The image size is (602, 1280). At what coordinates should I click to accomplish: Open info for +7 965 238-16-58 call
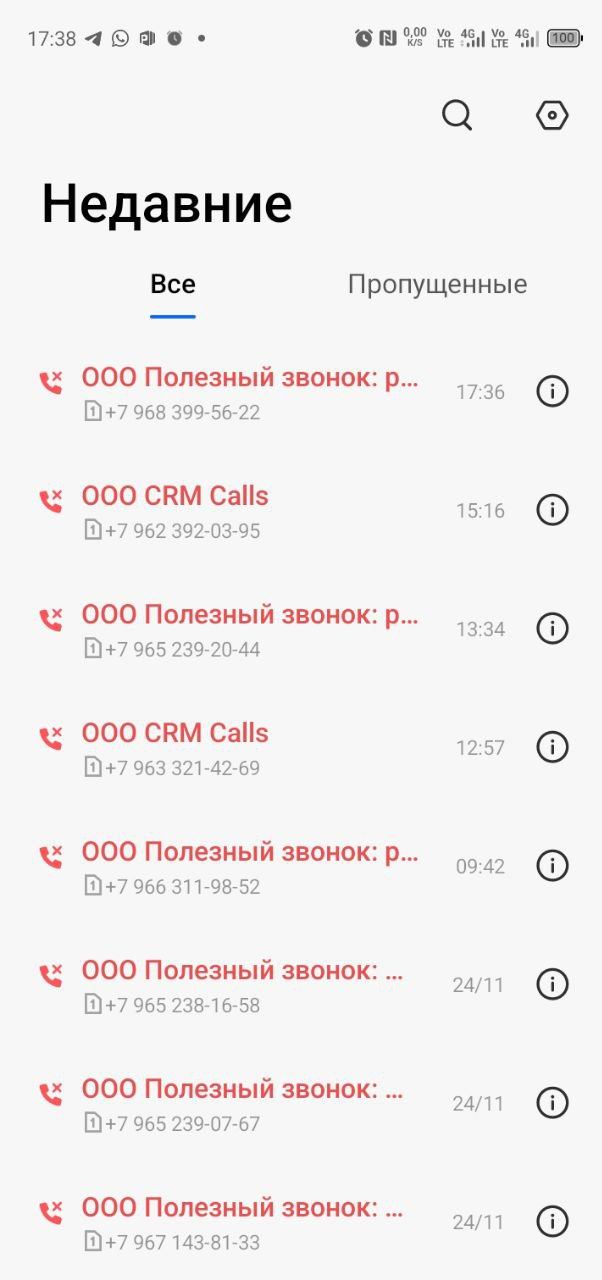(x=552, y=984)
